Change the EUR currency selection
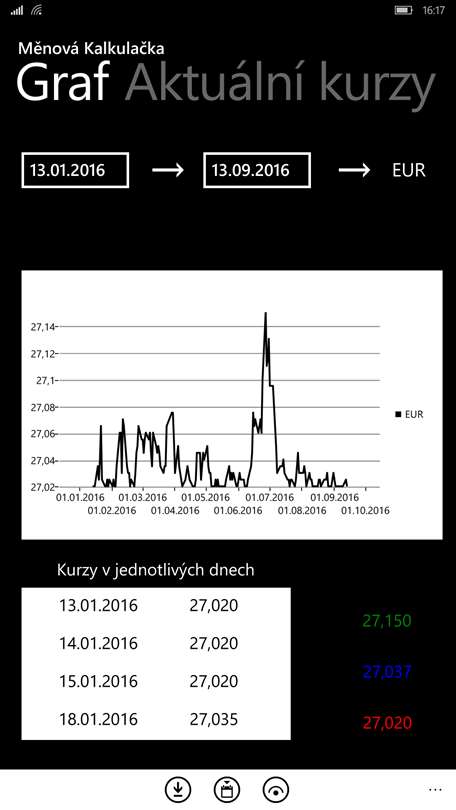 pyautogui.click(x=408, y=170)
